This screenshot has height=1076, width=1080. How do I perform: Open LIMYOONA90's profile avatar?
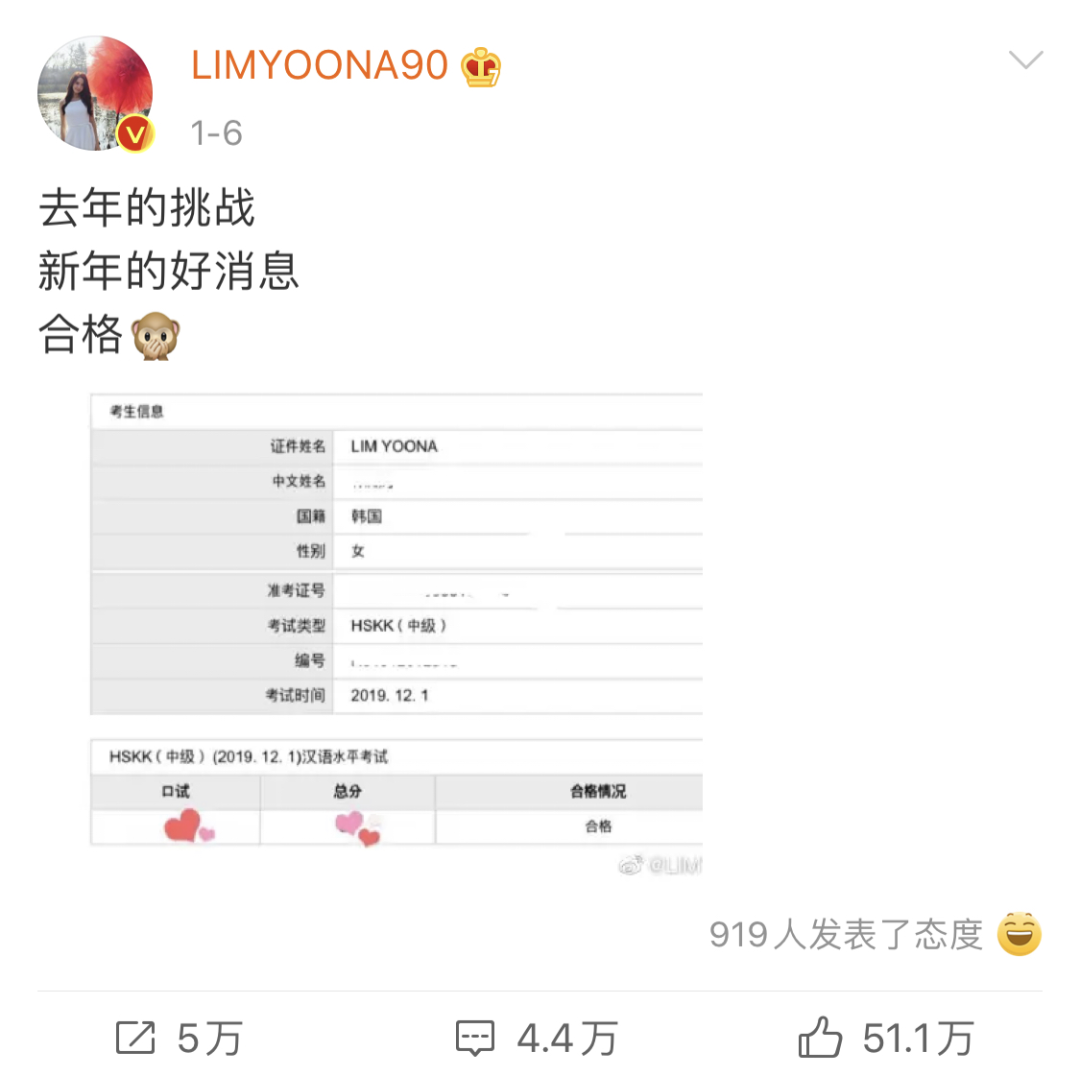(96, 93)
